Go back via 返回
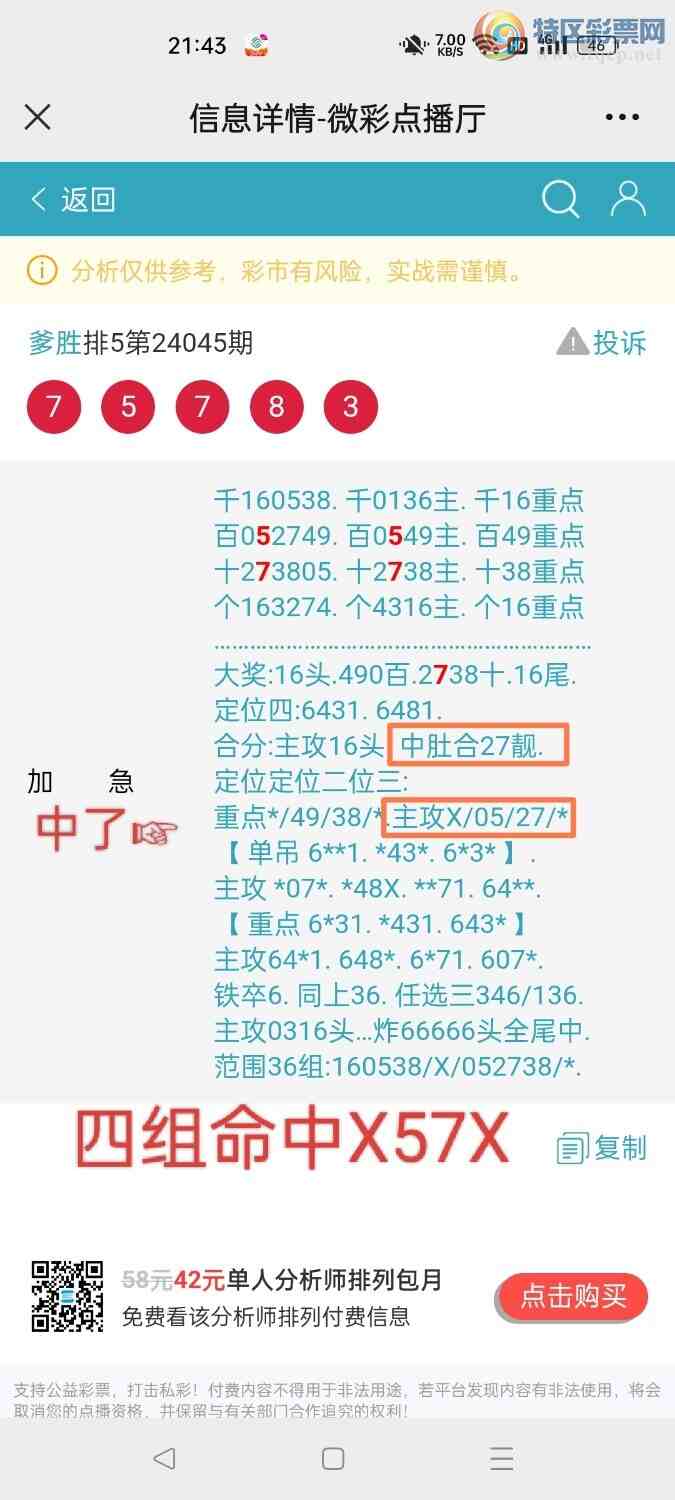 point(73,199)
